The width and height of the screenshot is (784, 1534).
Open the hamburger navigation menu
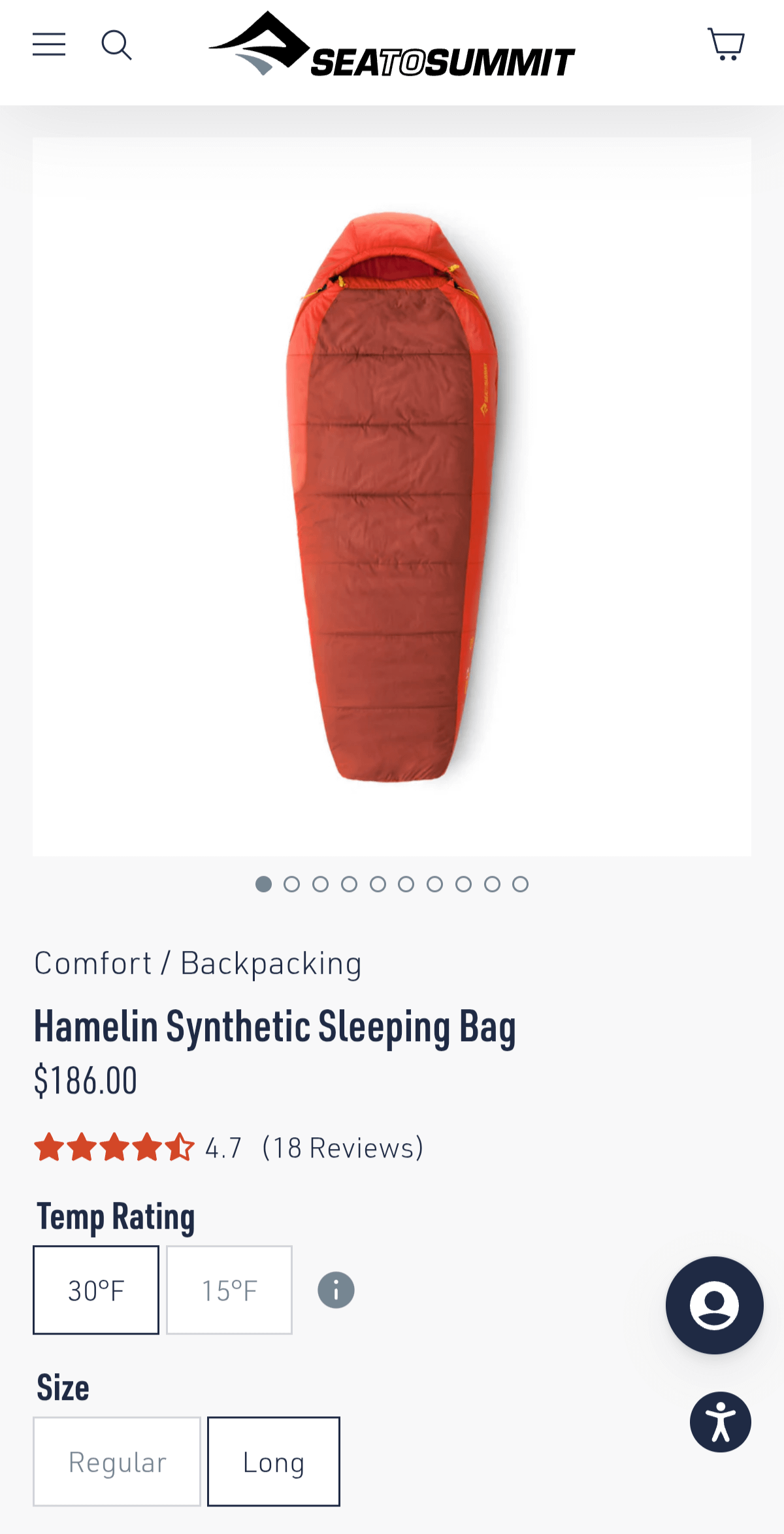point(49,44)
